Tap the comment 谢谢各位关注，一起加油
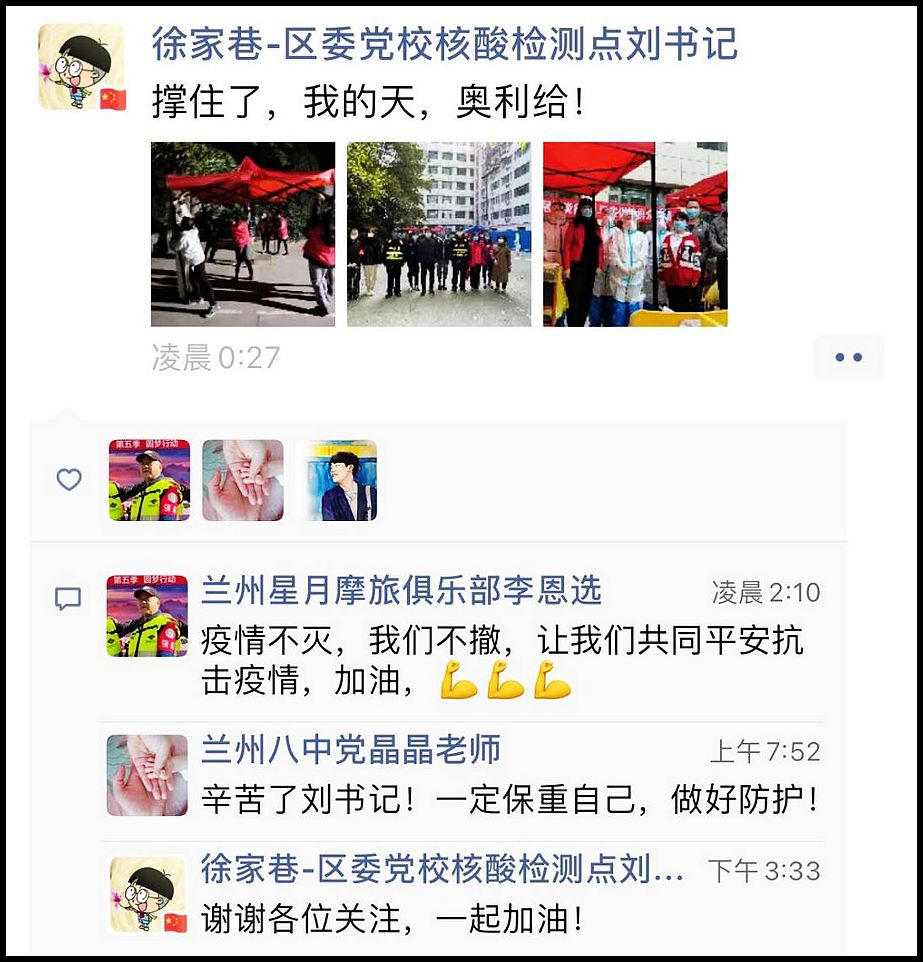Screen dimensions: 923x962 coord(392,918)
